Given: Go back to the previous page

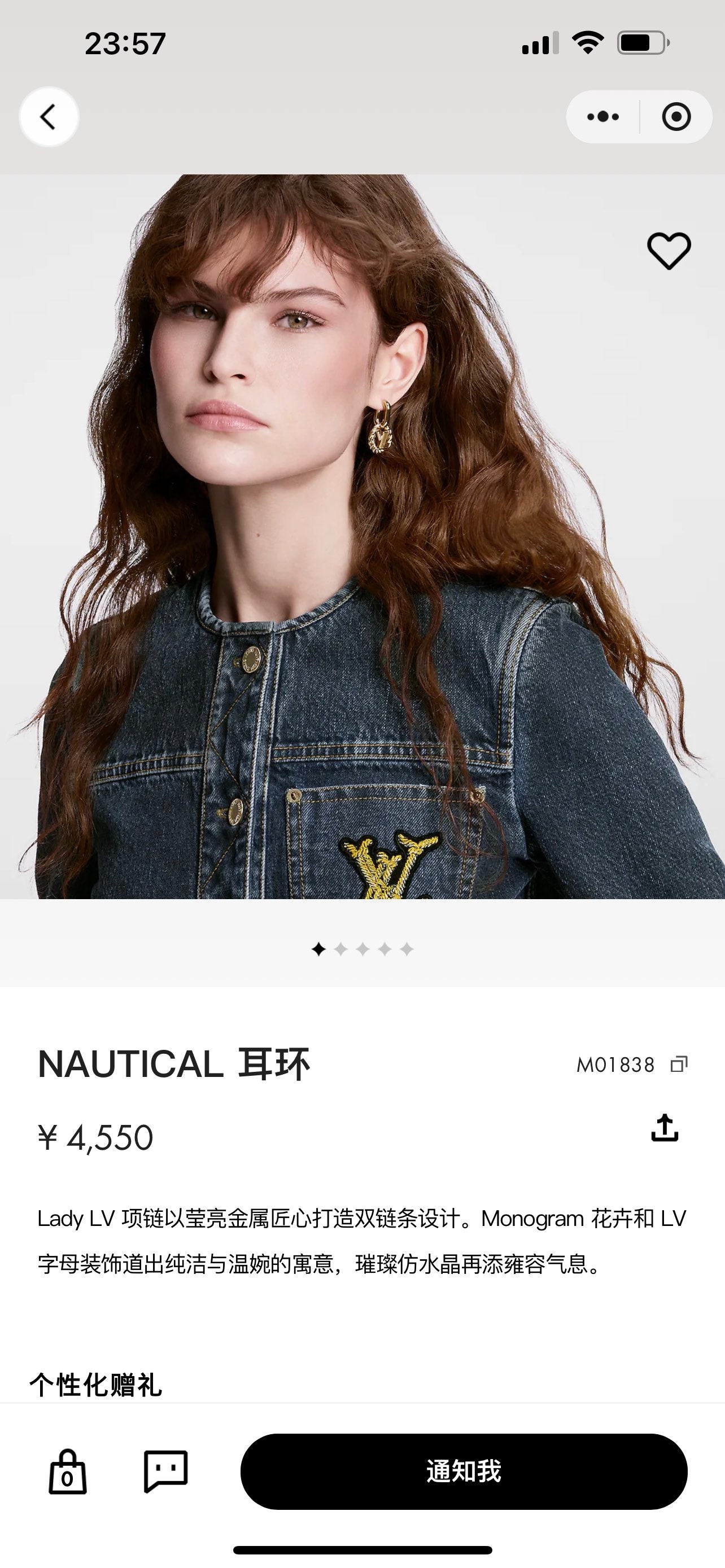Looking at the screenshot, I should tap(49, 117).
